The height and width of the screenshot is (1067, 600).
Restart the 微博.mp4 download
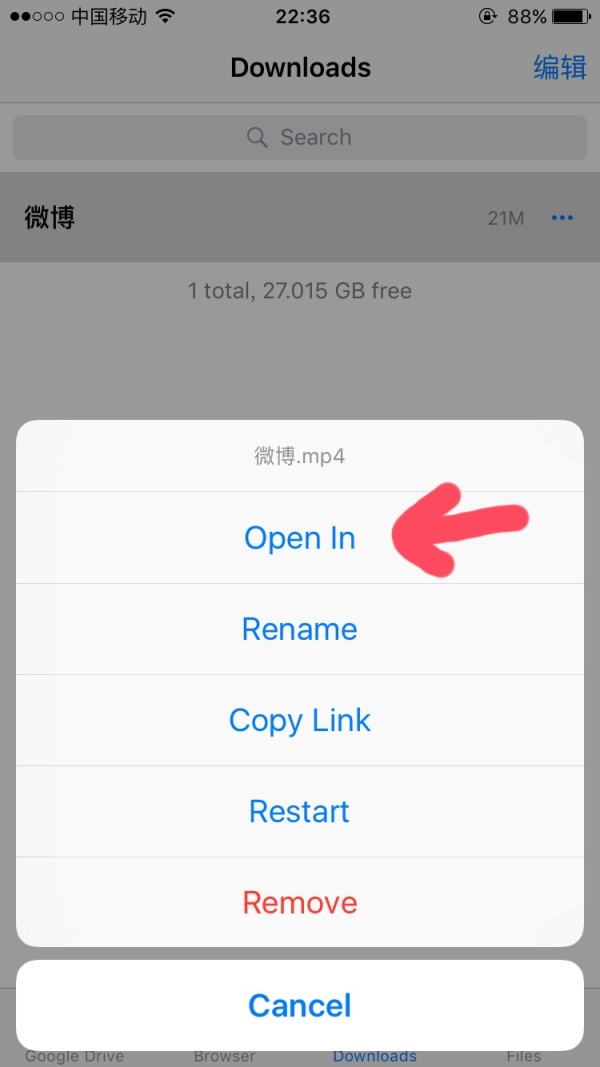(299, 811)
